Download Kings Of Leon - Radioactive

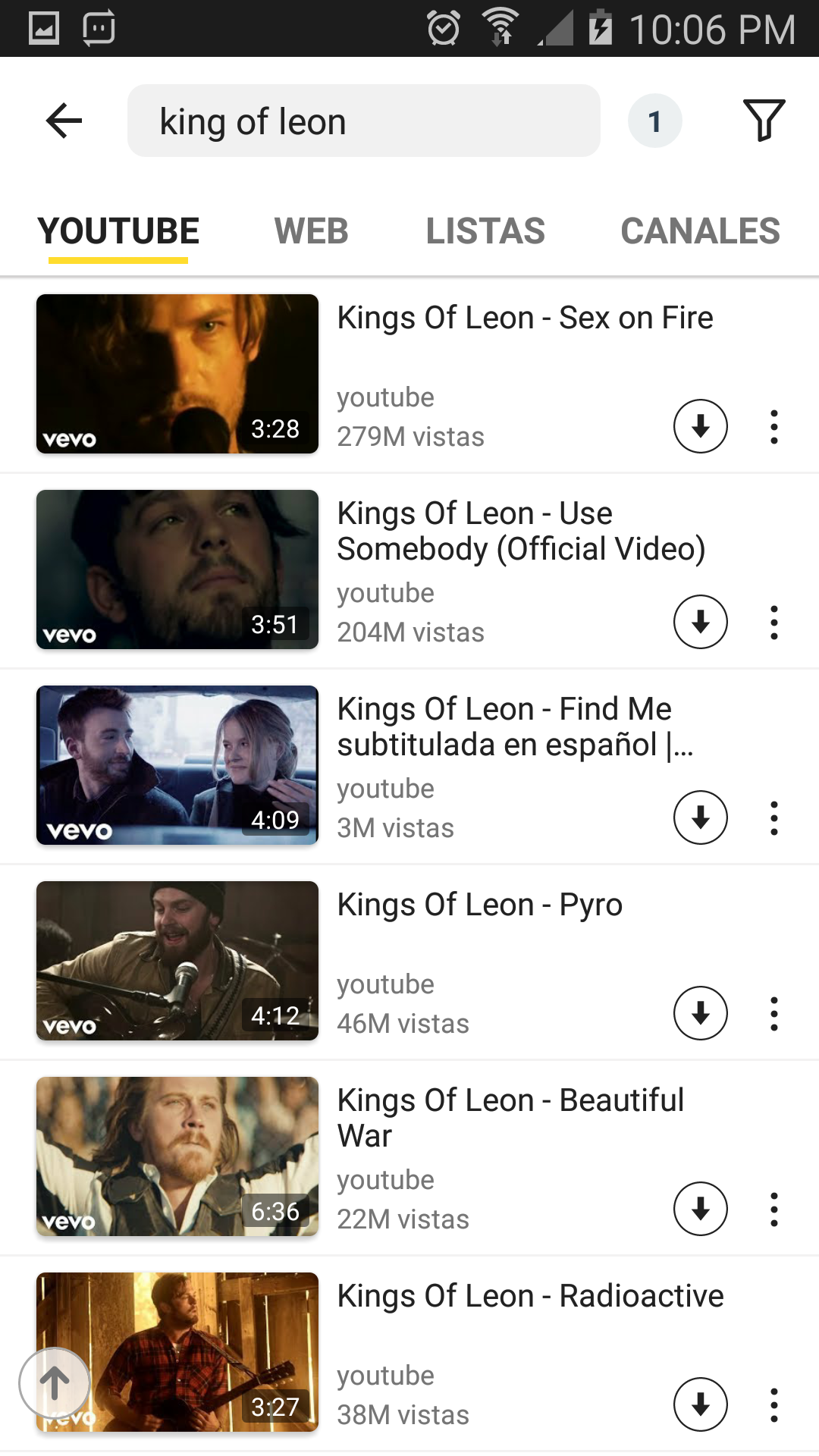click(700, 1404)
